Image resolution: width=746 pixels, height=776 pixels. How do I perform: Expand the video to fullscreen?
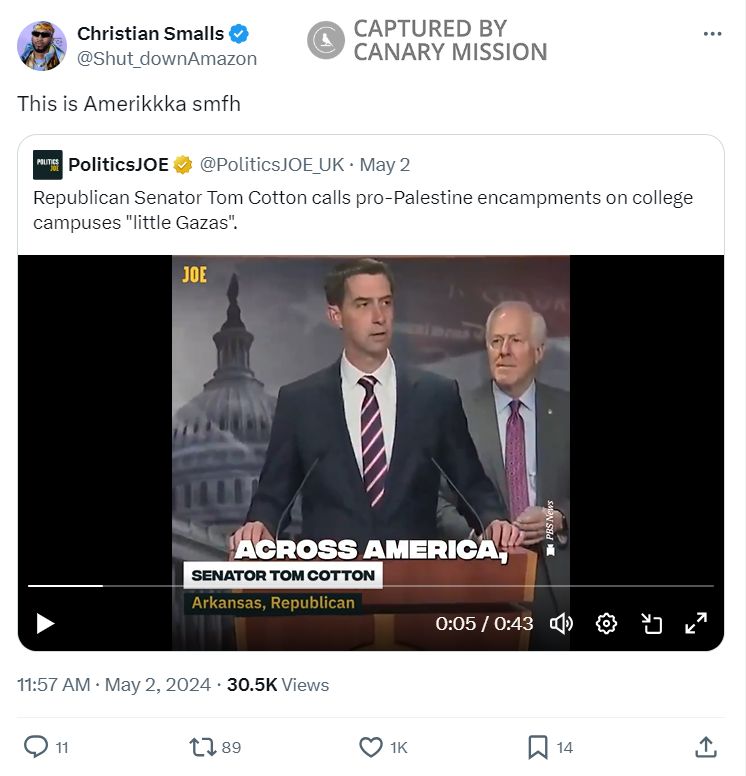pyautogui.click(x=696, y=624)
